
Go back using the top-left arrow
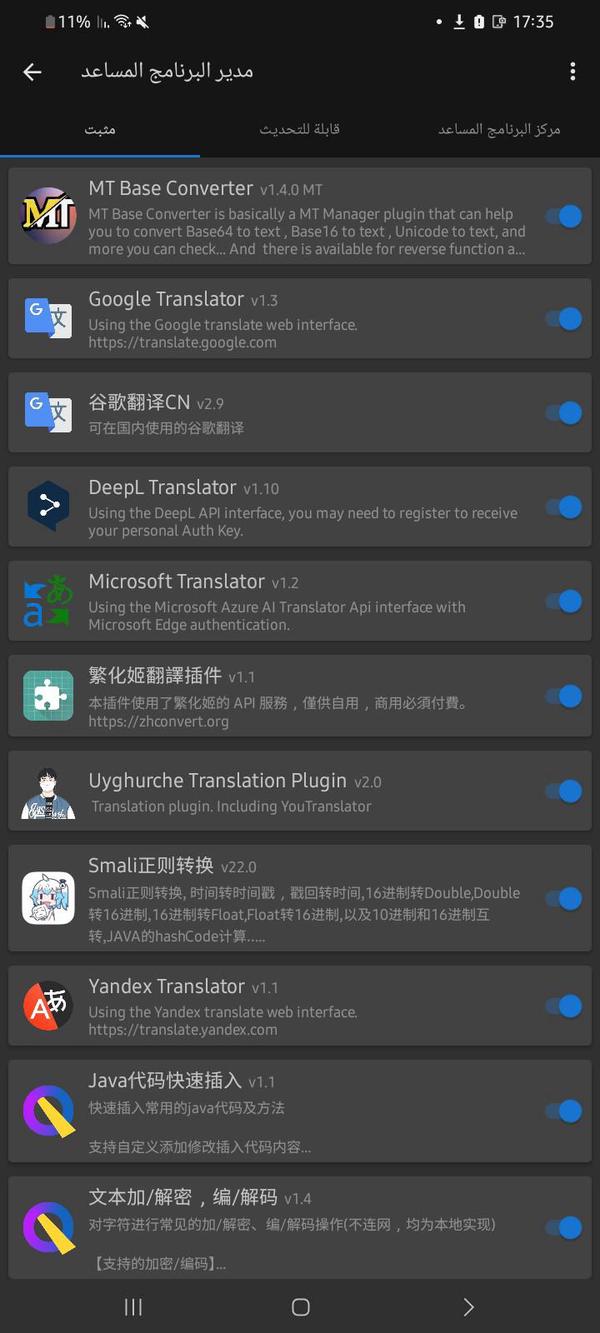[x=32, y=72]
